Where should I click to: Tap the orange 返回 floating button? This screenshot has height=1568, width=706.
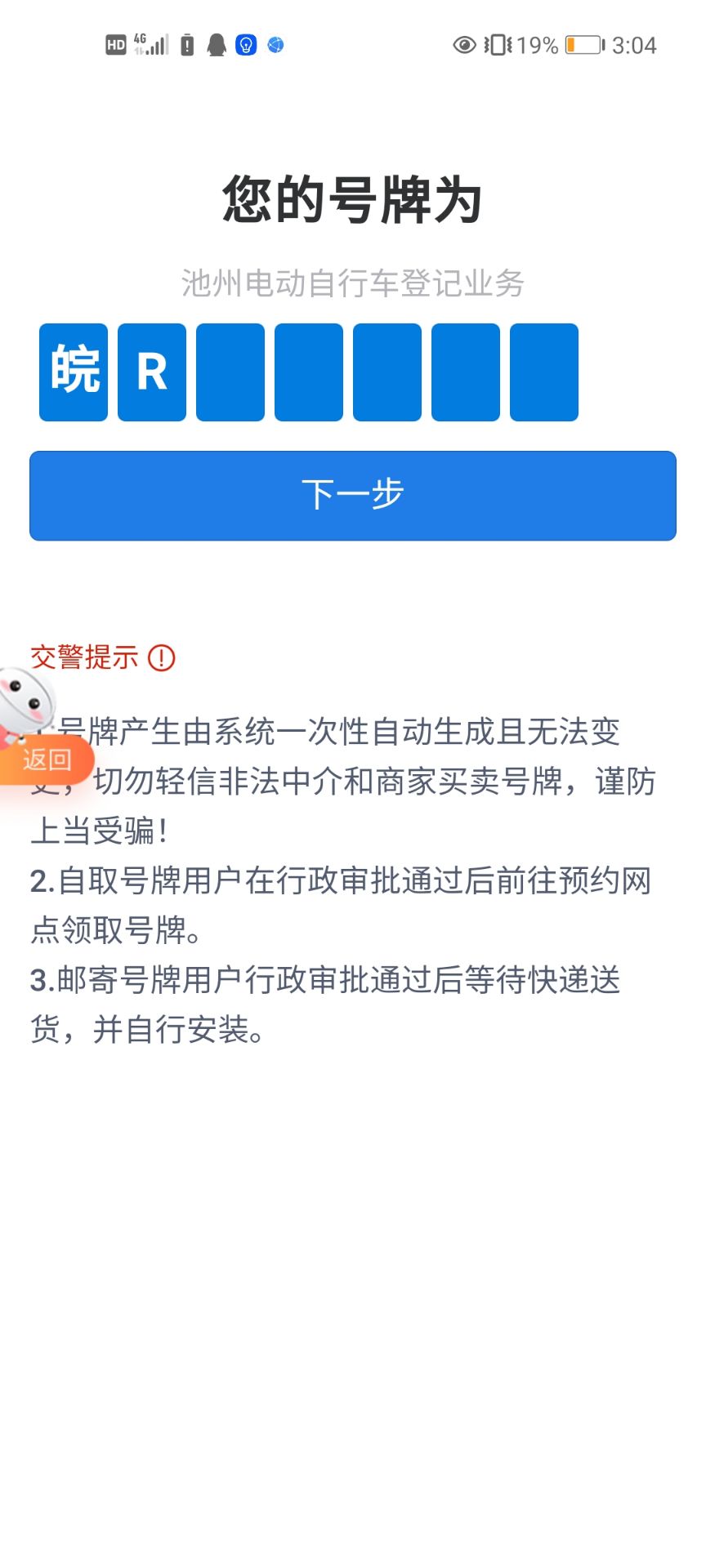[46, 759]
